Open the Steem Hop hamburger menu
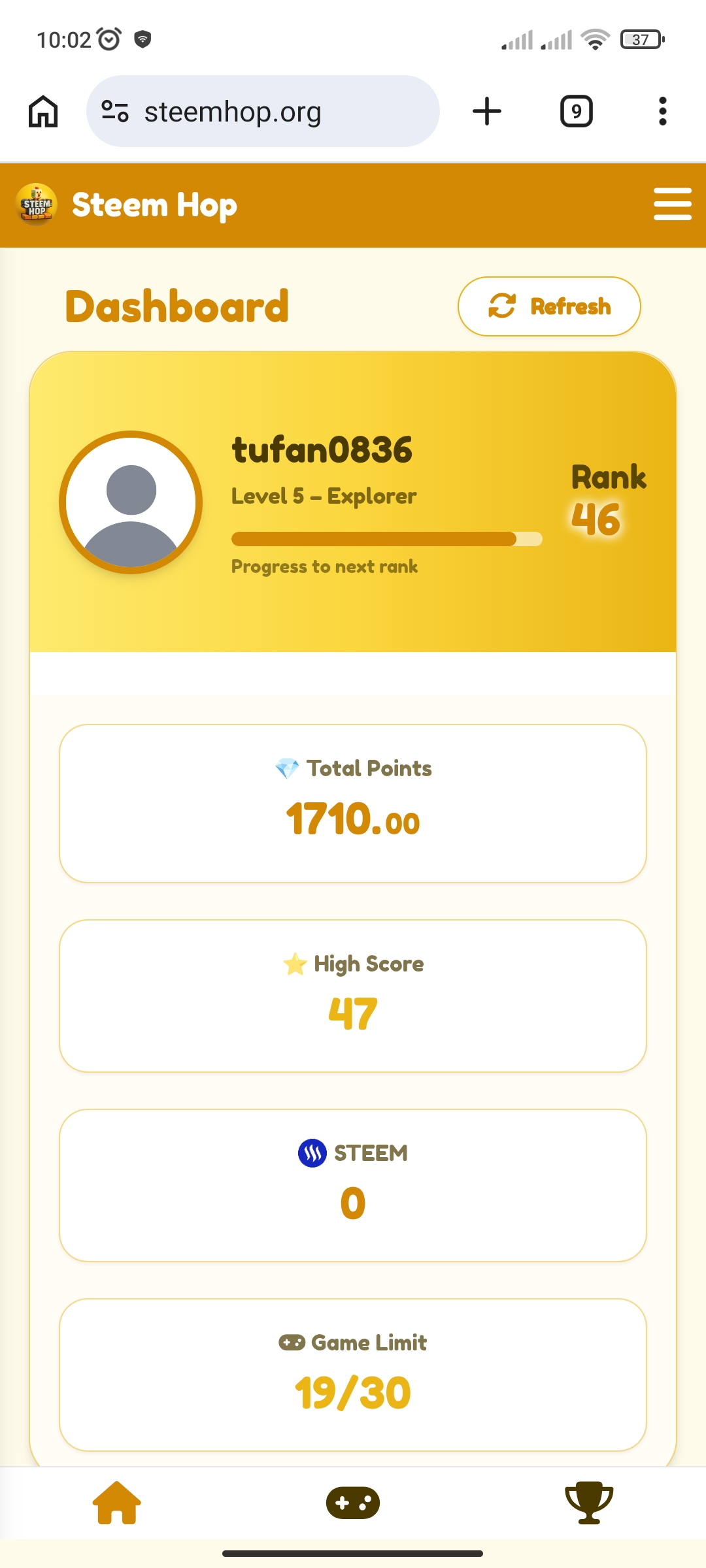The height and width of the screenshot is (1568, 706). click(672, 204)
